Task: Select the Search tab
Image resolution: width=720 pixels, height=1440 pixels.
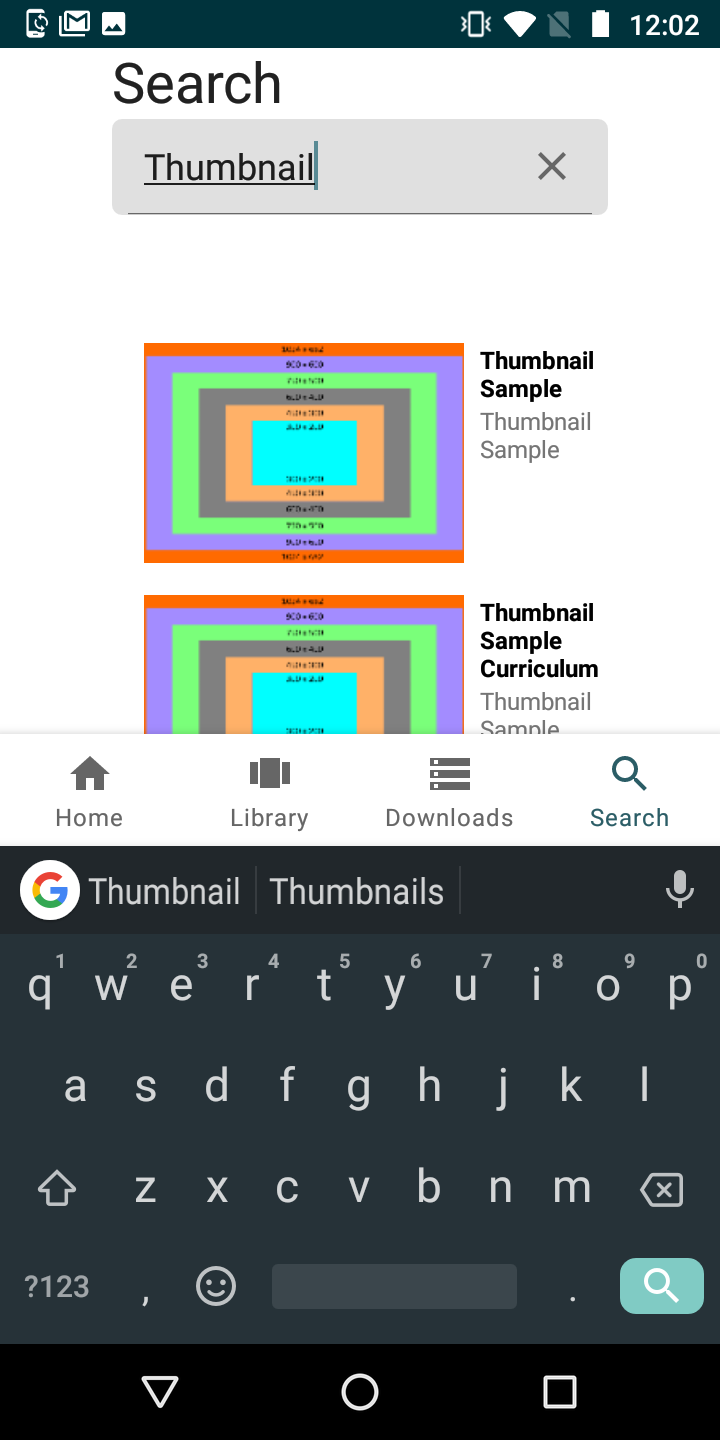Action: pos(629,791)
